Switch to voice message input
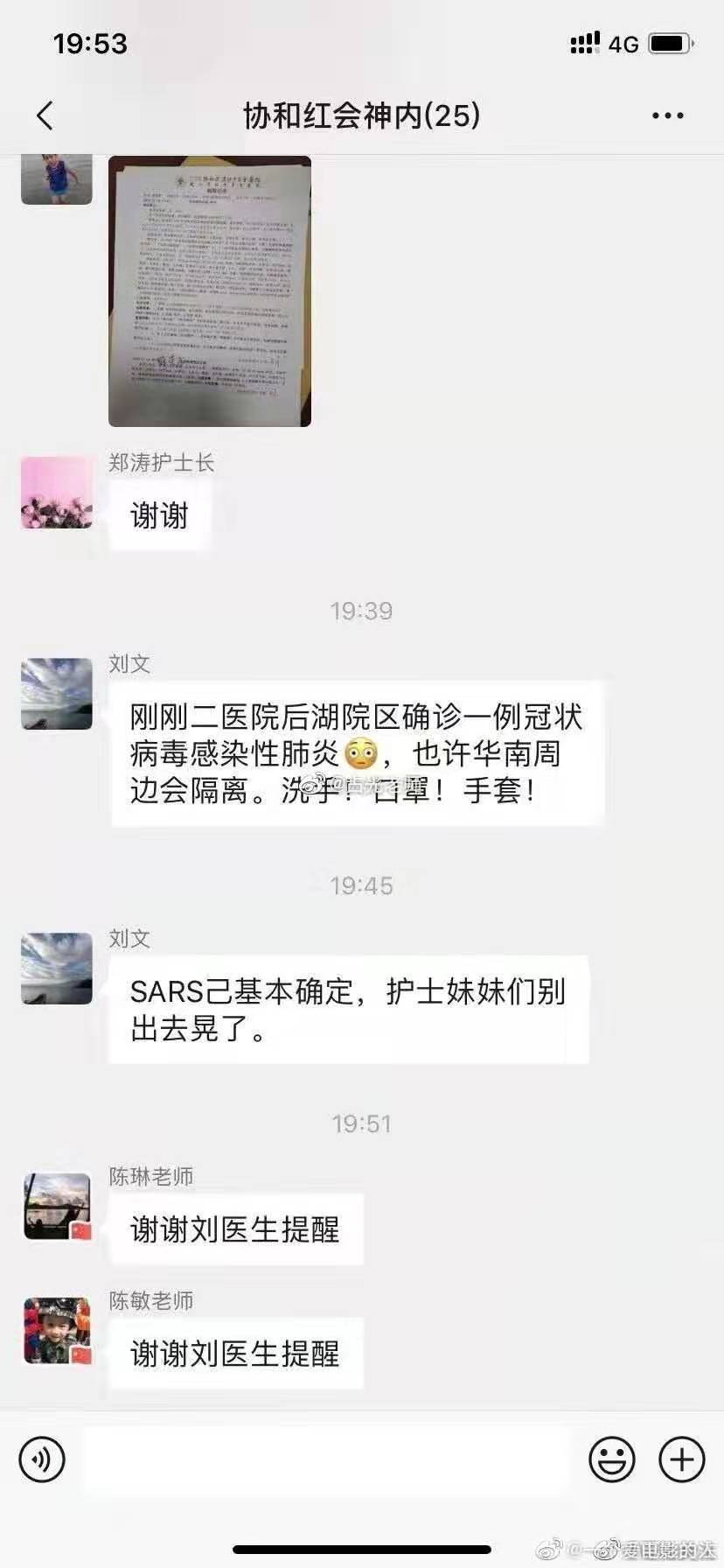Screen dimensions: 724x1568 coord(42,1459)
